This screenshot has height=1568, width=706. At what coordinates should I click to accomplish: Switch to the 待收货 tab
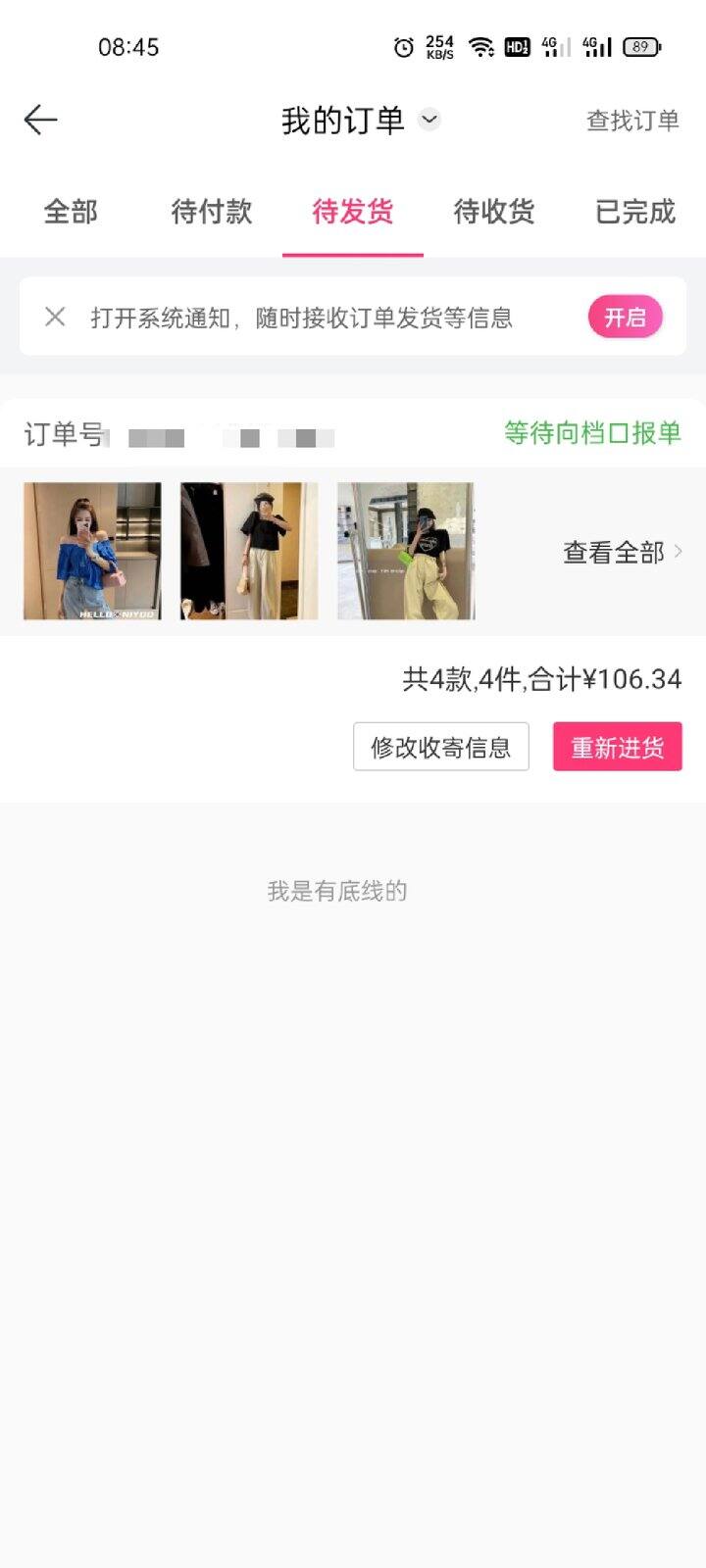click(x=494, y=211)
